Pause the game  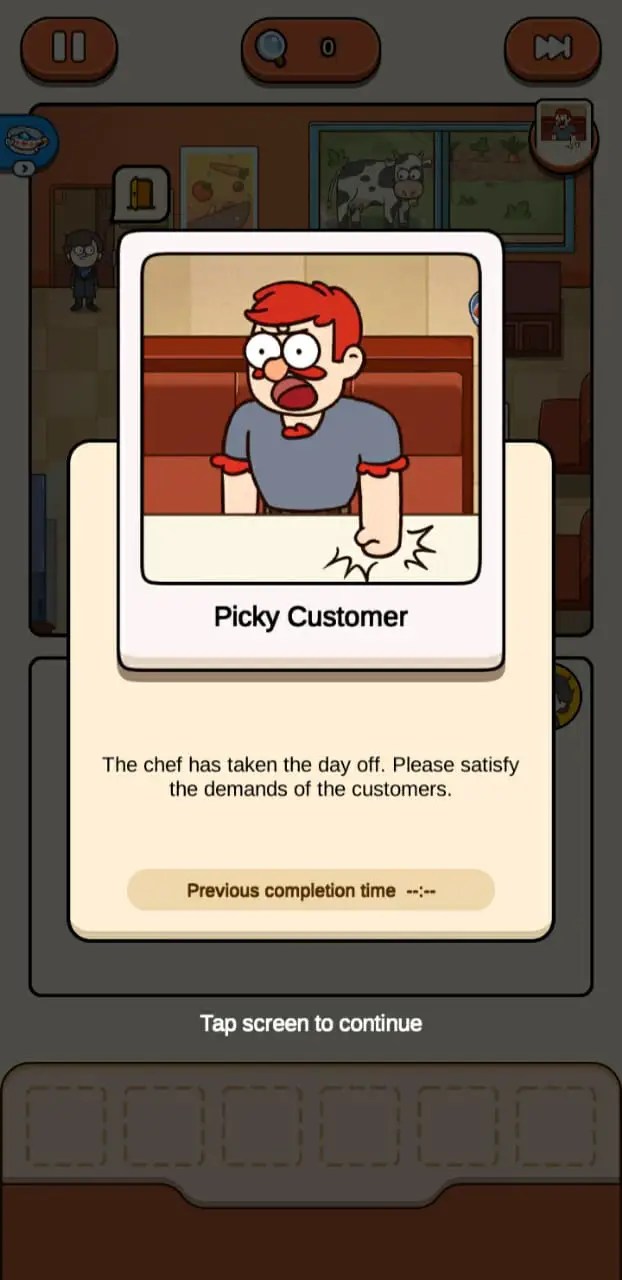pos(69,47)
